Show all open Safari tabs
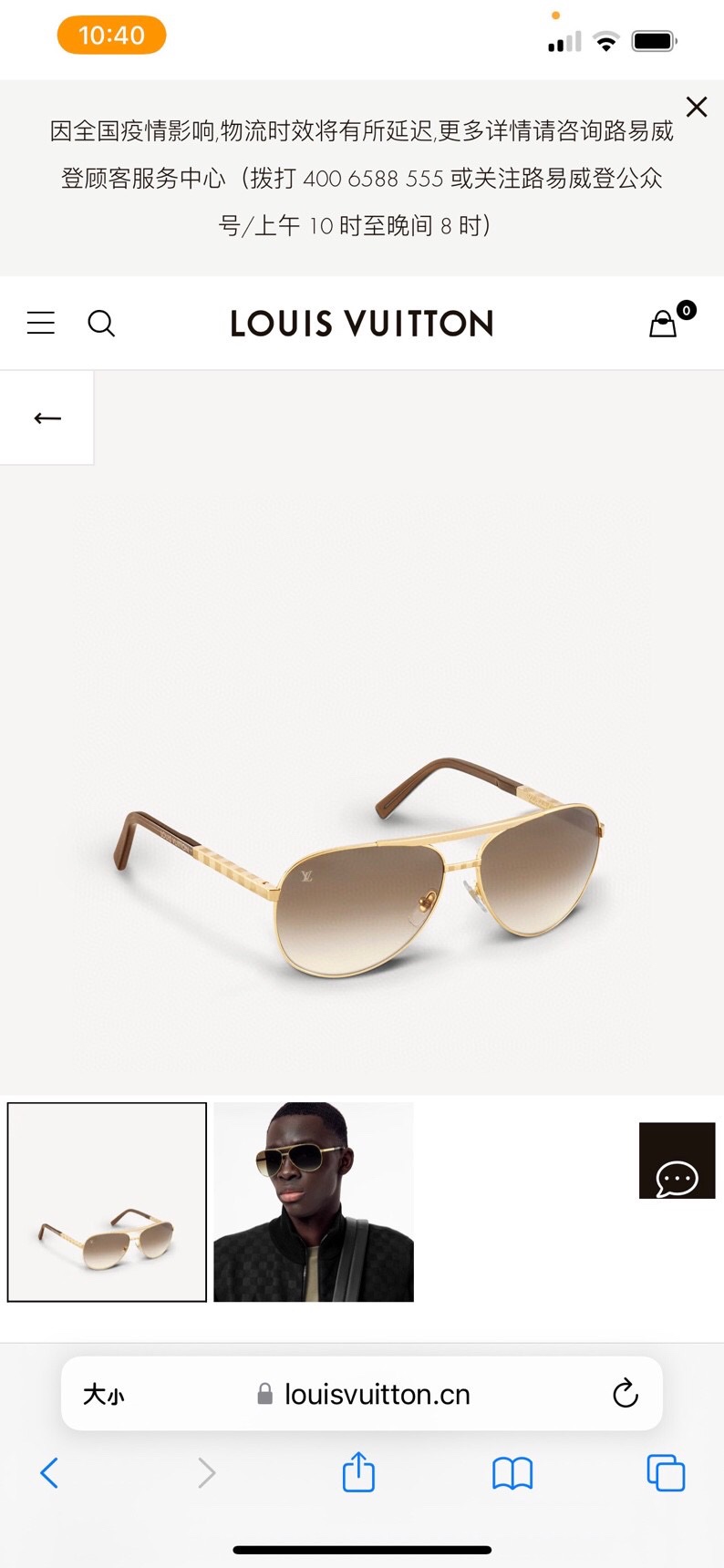This screenshot has height=1568, width=724. tap(666, 1472)
